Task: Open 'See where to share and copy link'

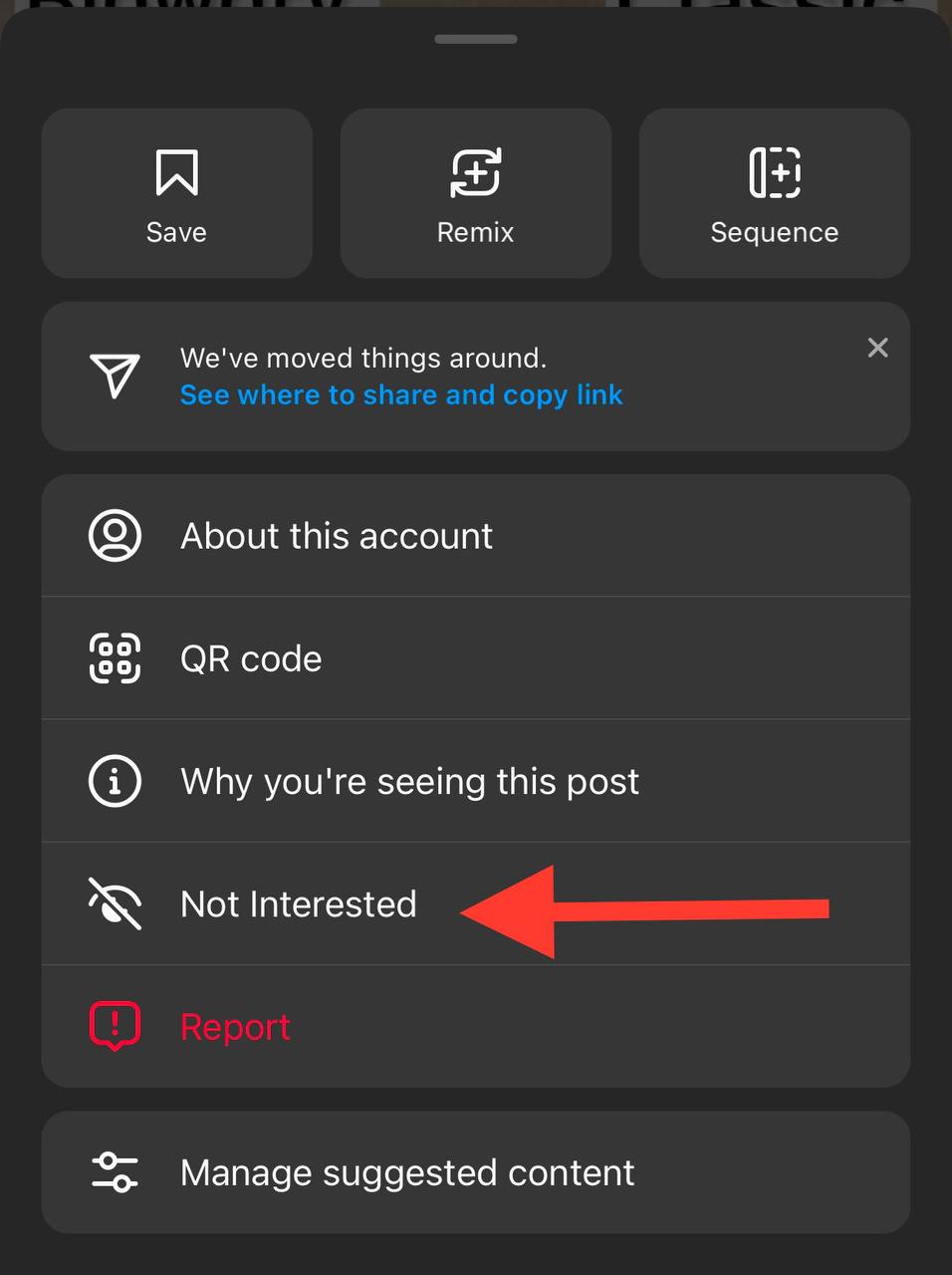Action: click(x=401, y=394)
